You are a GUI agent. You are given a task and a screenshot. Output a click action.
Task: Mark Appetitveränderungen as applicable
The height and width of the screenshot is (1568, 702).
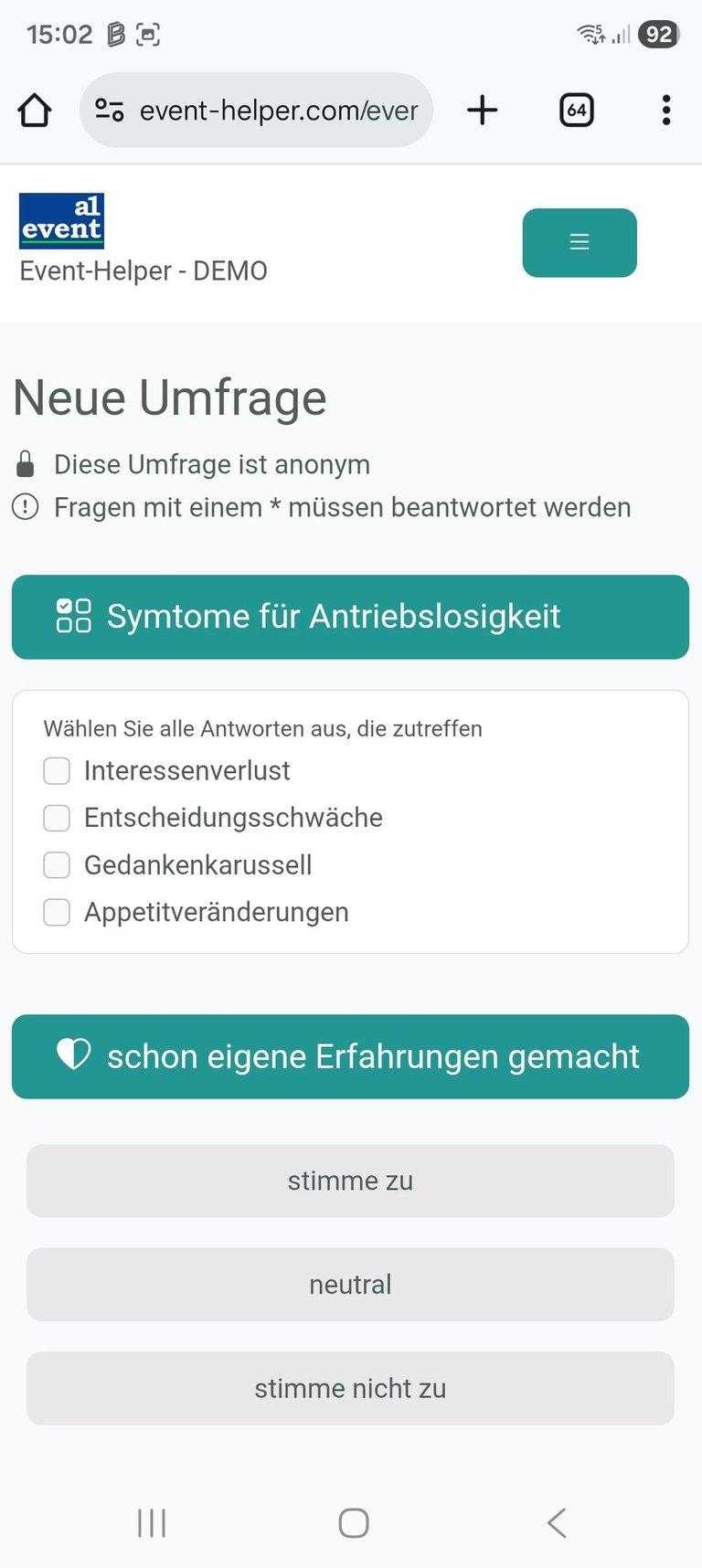[x=57, y=912]
